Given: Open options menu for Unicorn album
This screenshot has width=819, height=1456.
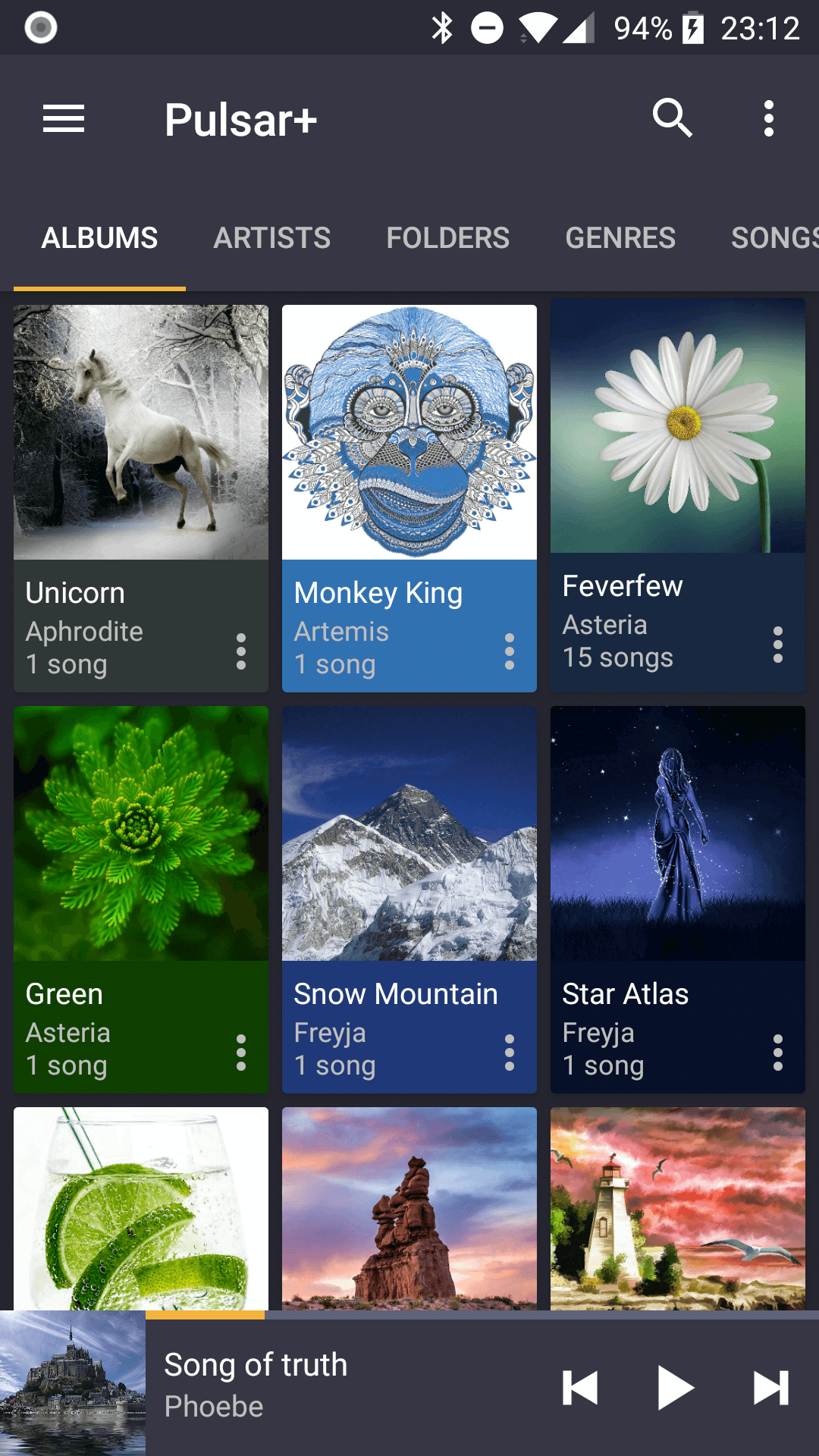Looking at the screenshot, I should [x=241, y=651].
